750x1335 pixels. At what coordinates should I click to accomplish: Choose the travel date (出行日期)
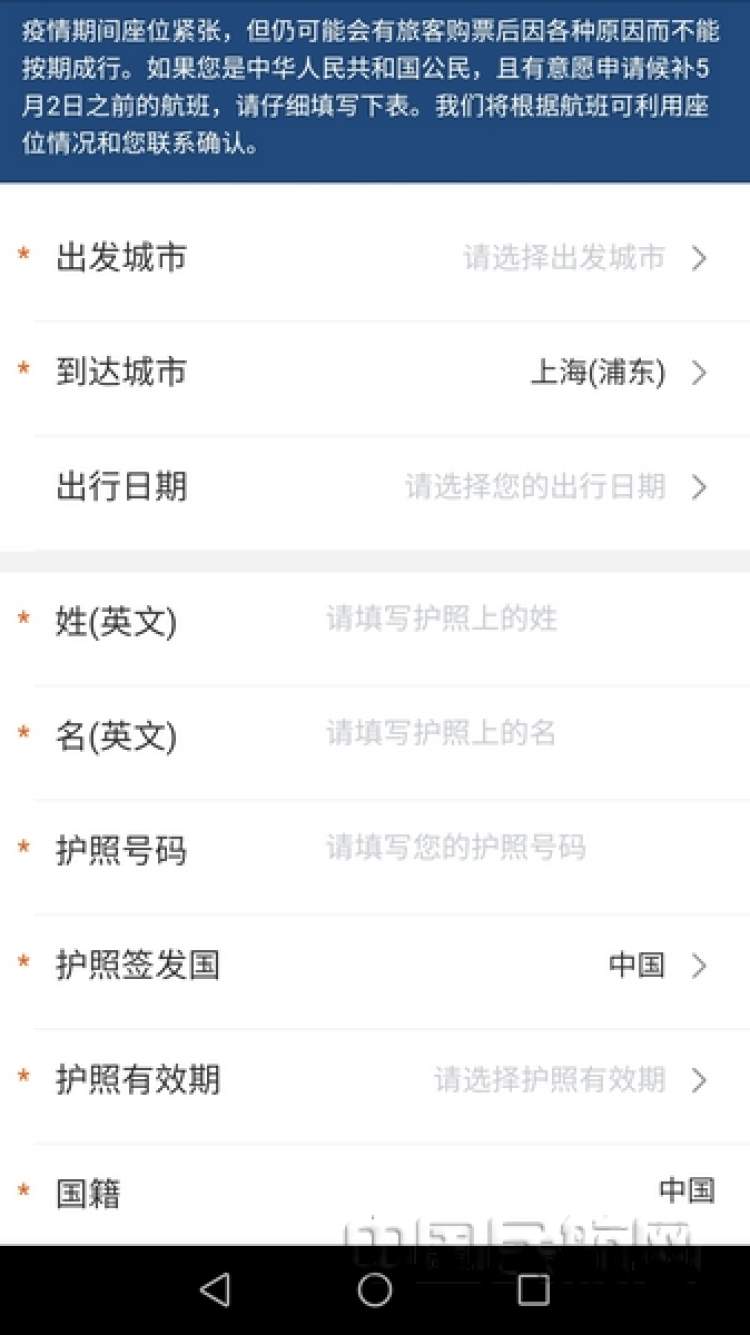[375, 487]
